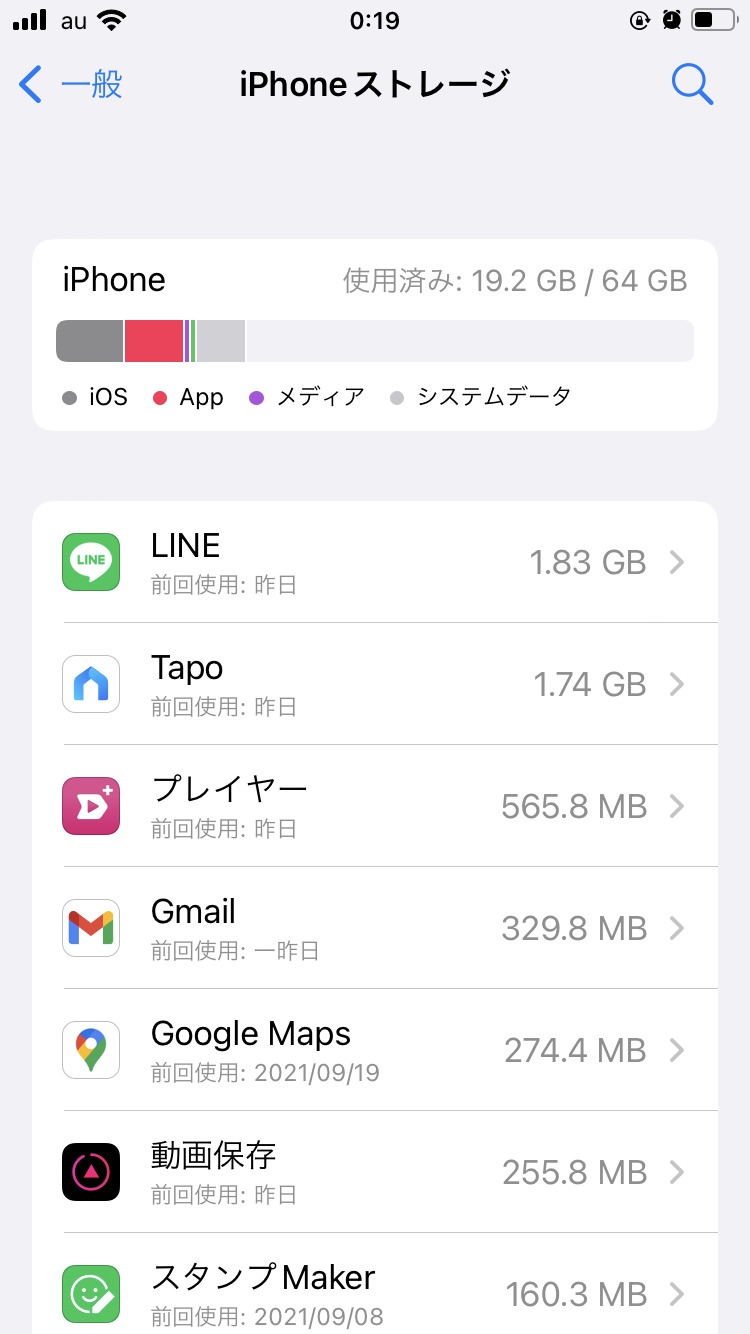750x1334 pixels.
Task: Open Google Maps storage details
Action: coord(375,1050)
